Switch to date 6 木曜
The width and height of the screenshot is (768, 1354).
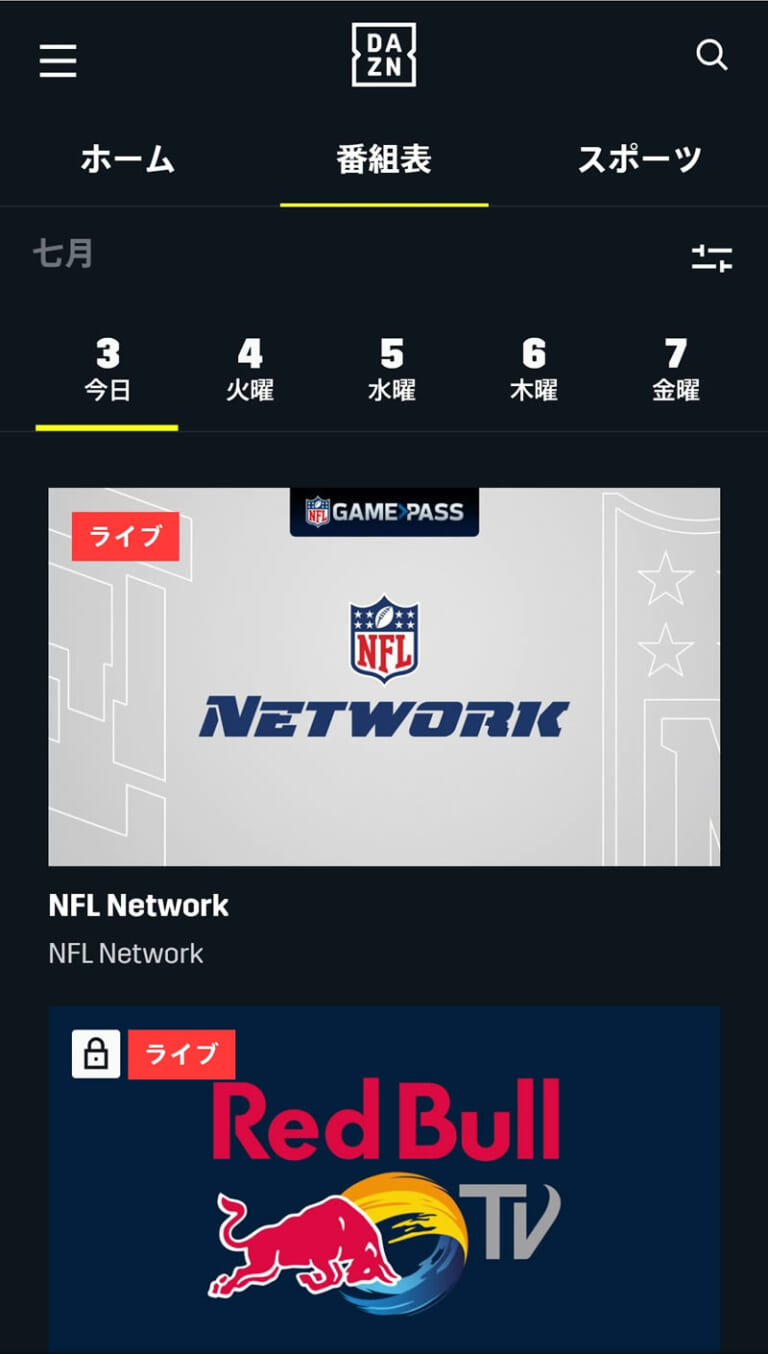click(x=534, y=370)
